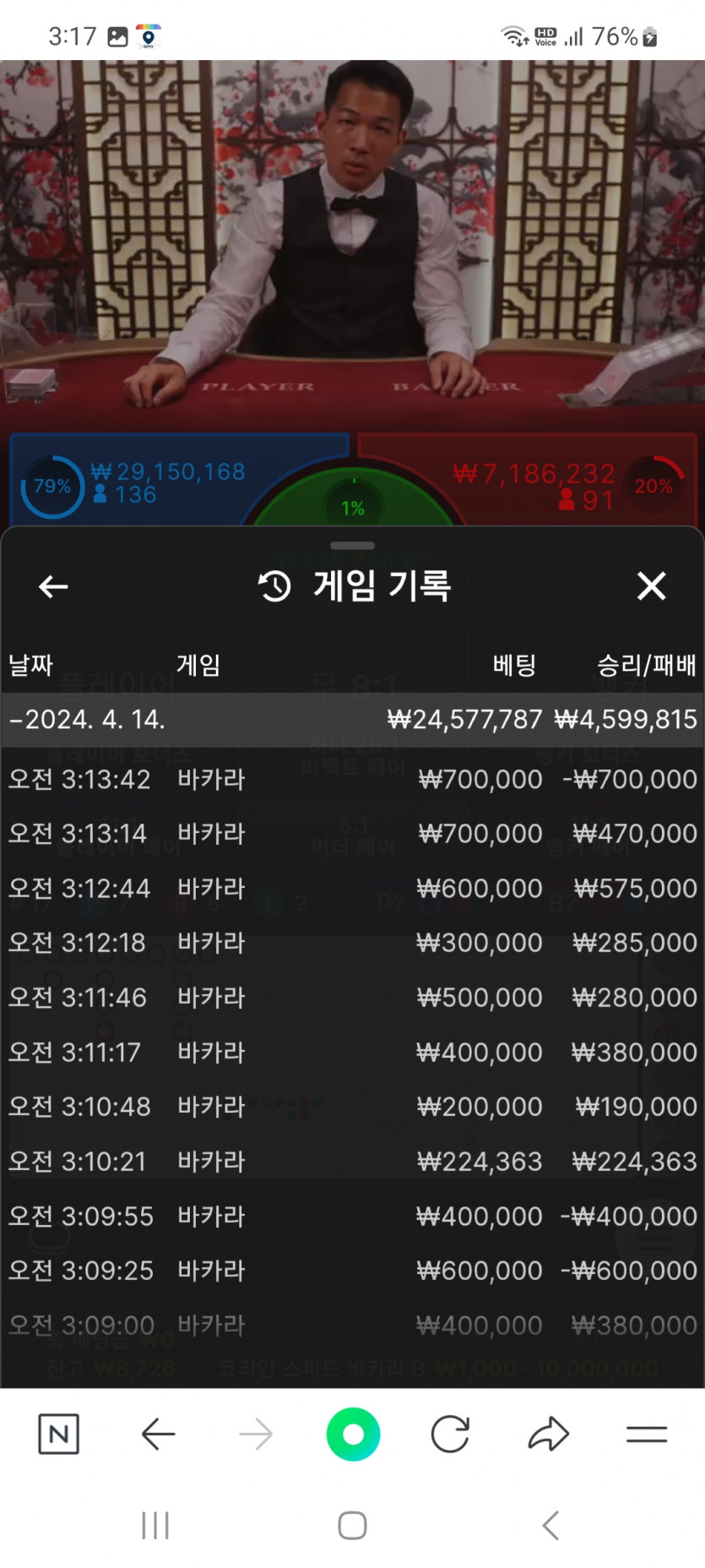Tap the green circle browser button
Image resolution: width=705 pixels, height=1568 pixels.
(353, 1434)
